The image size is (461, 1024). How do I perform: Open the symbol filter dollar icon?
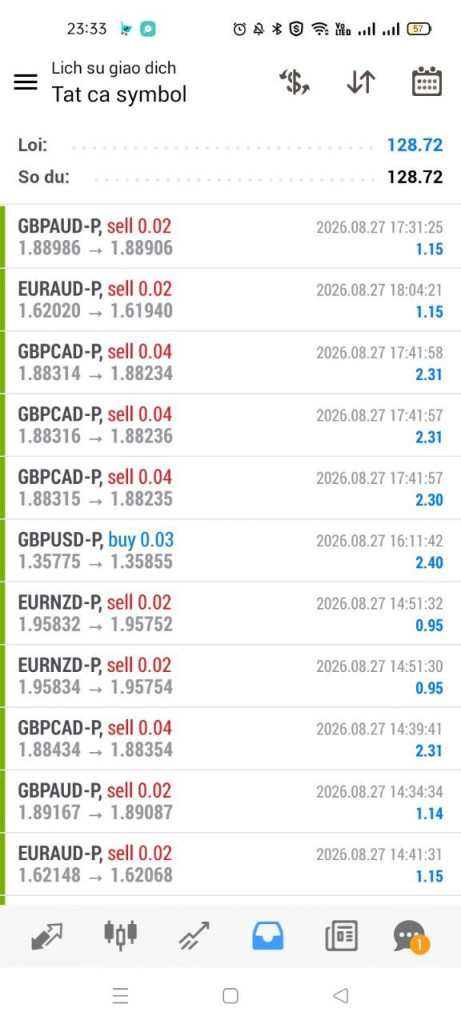point(294,82)
